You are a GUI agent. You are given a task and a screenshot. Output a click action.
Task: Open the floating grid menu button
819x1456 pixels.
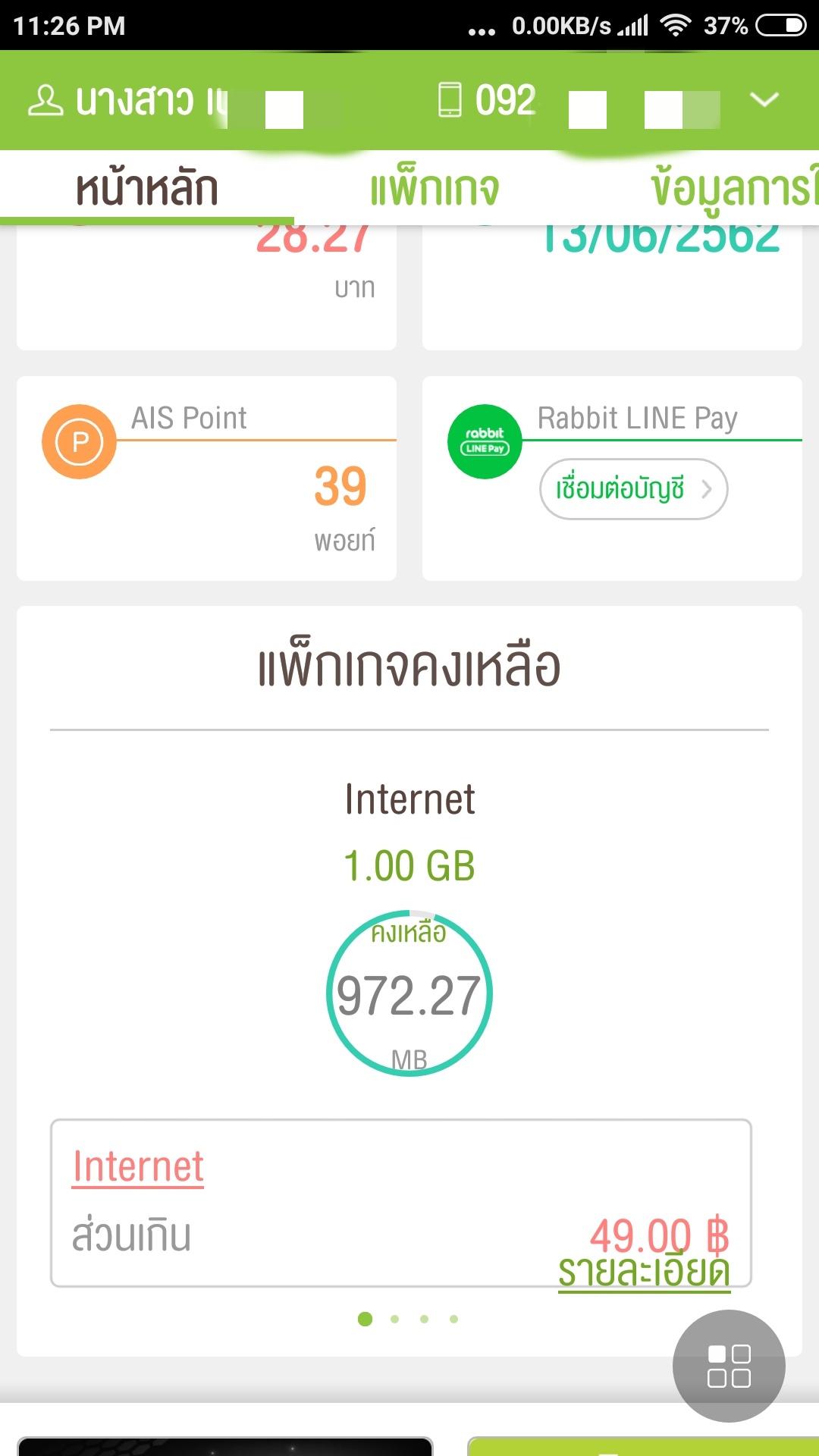click(729, 1366)
